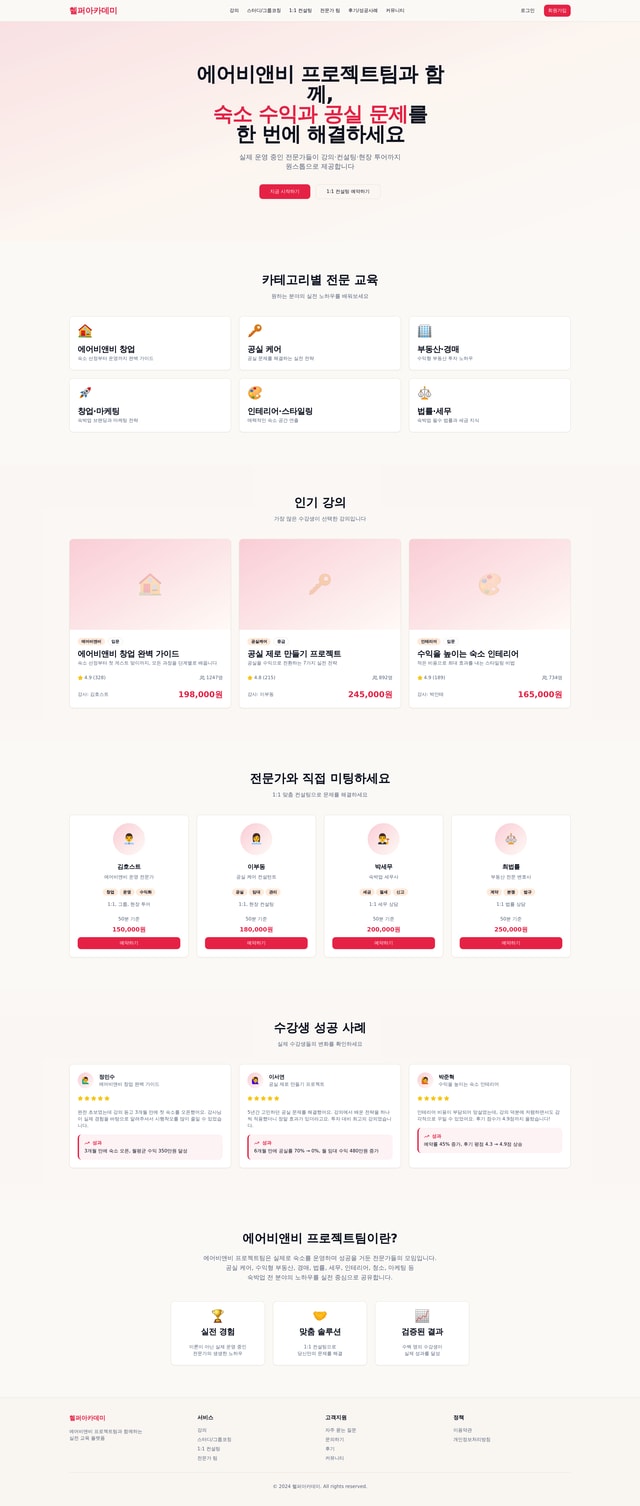Open the 강의 menu in the header
The width and height of the screenshot is (640, 1506).
point(234,10)
